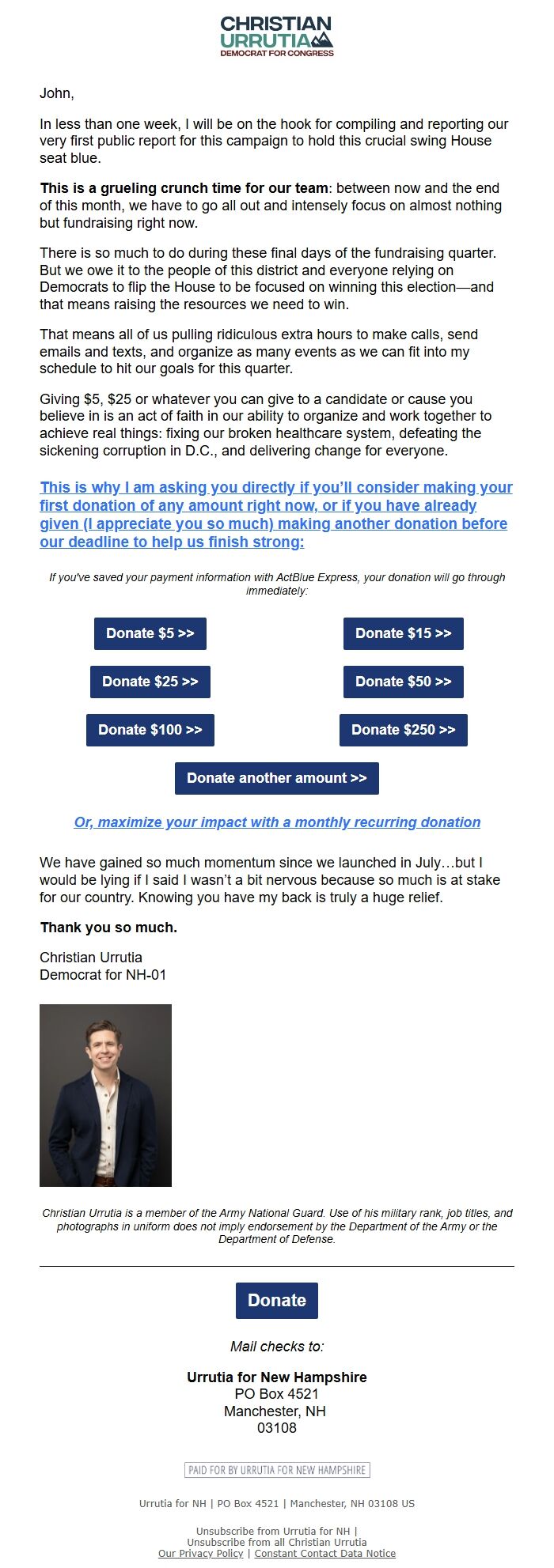Screen dimensions: 554x1568
Task: Choose the Donate $250 button
Action: (403, 730)
